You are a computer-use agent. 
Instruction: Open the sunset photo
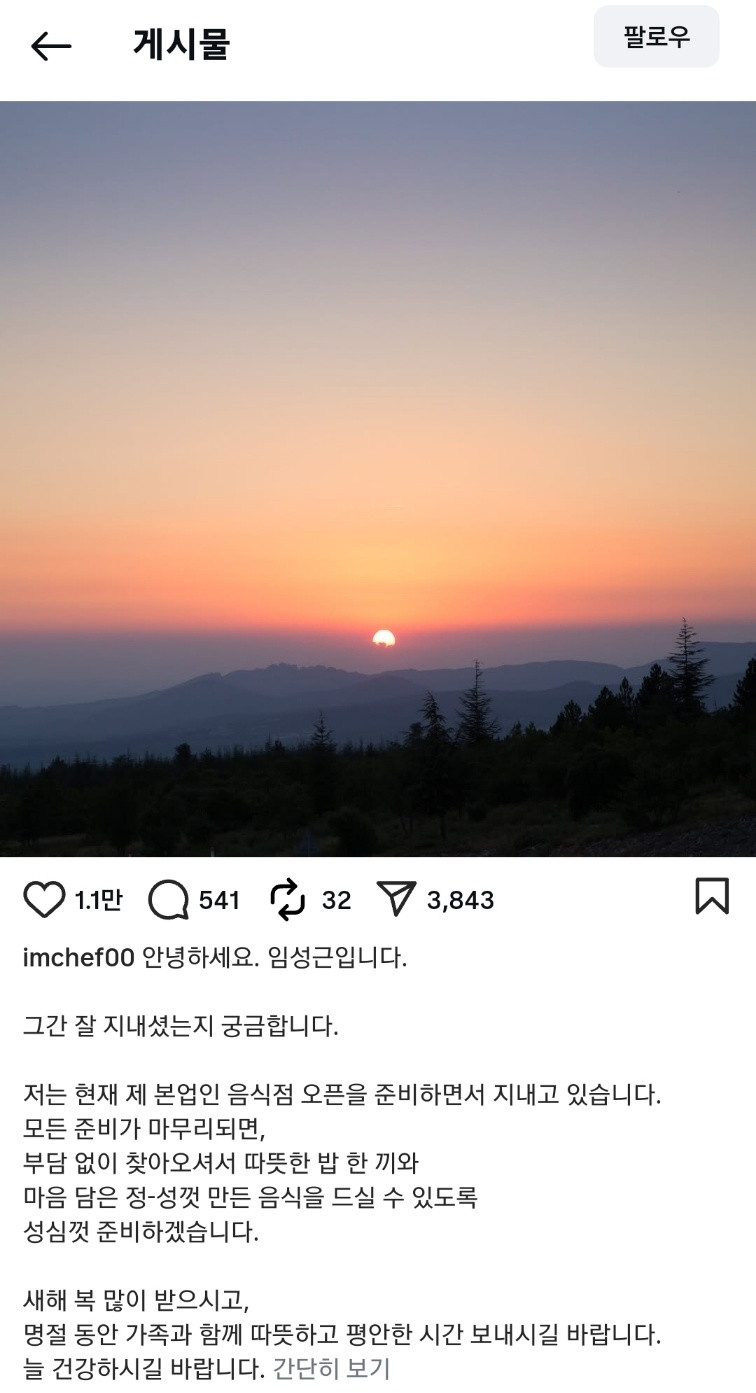378,478
